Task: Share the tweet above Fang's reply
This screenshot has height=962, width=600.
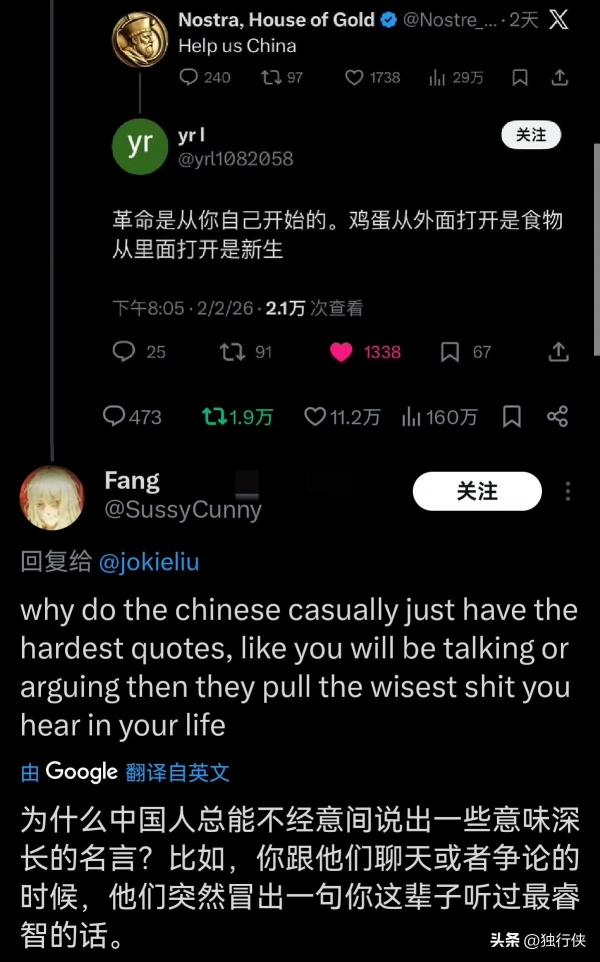Action: (558, 416)
